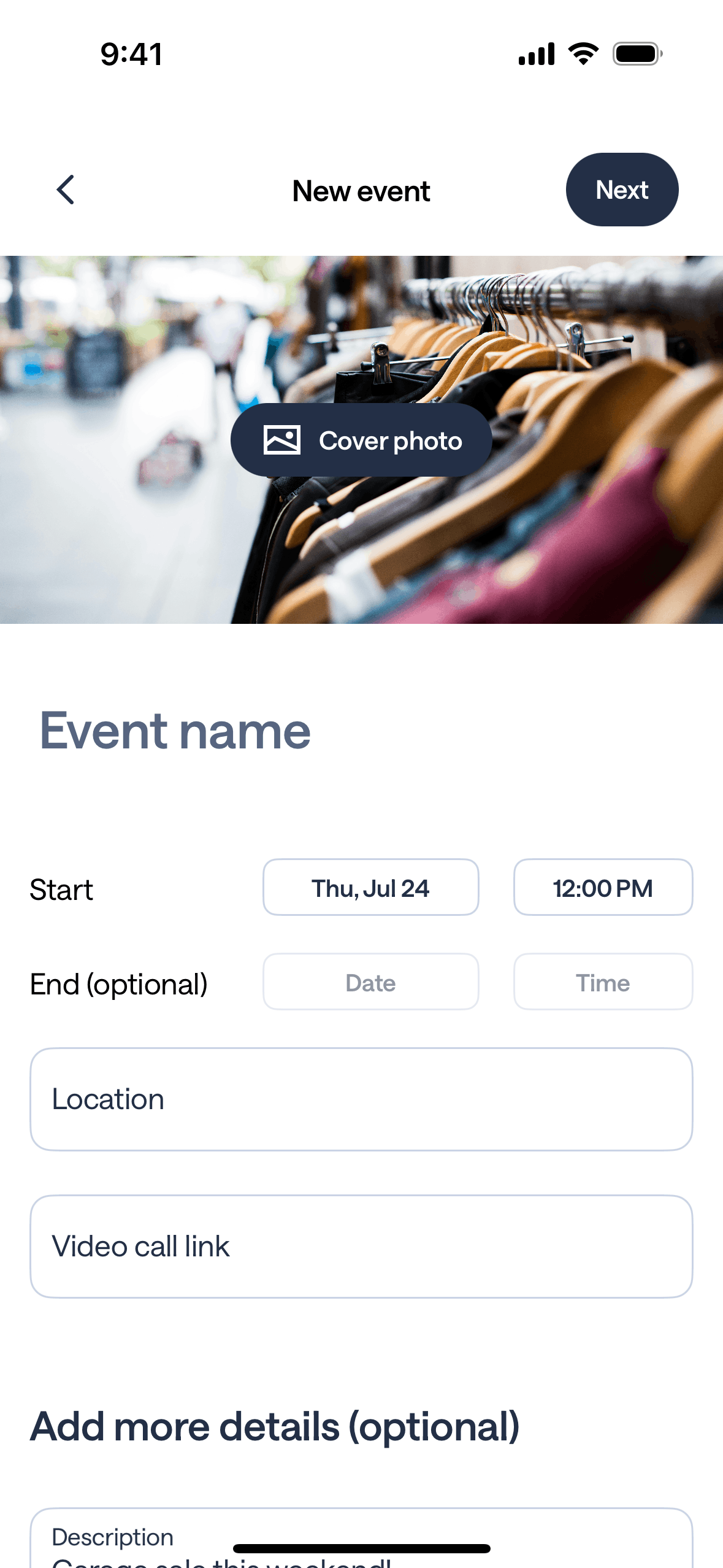Go back using the top-left arrow
This screenshot has height=1568, width=723.
click(66, 190)
